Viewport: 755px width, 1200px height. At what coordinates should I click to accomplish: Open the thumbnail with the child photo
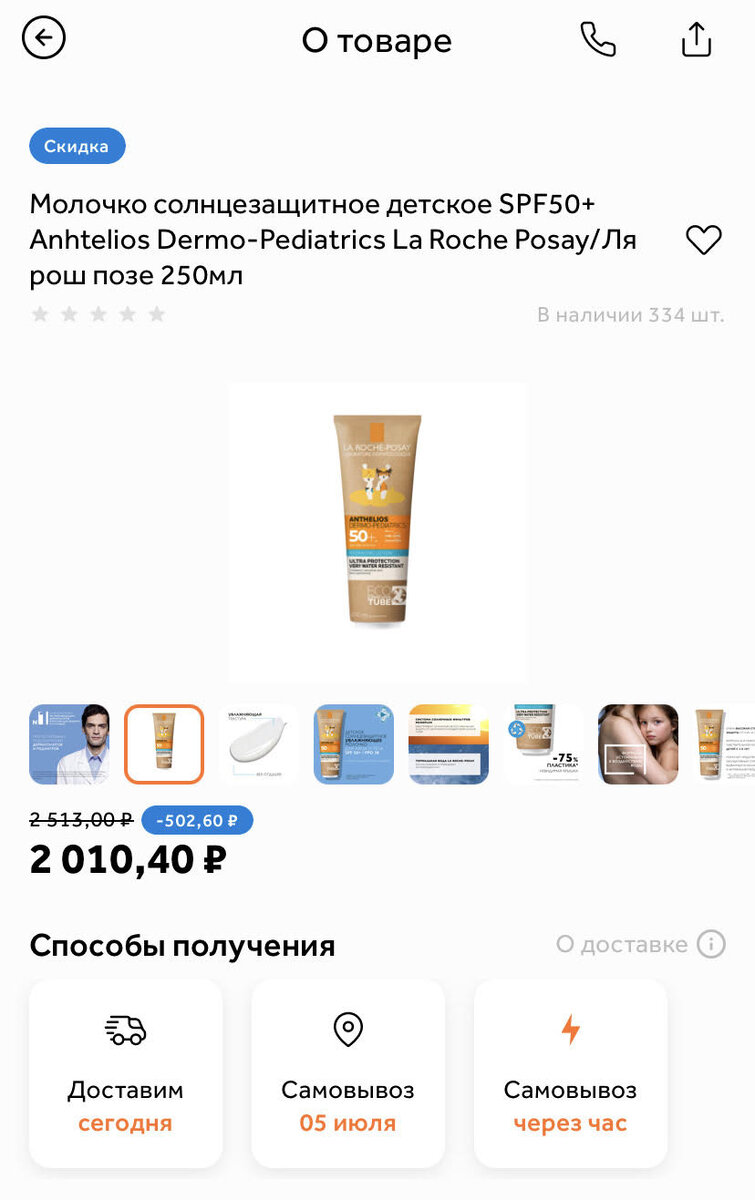(638, 744)
